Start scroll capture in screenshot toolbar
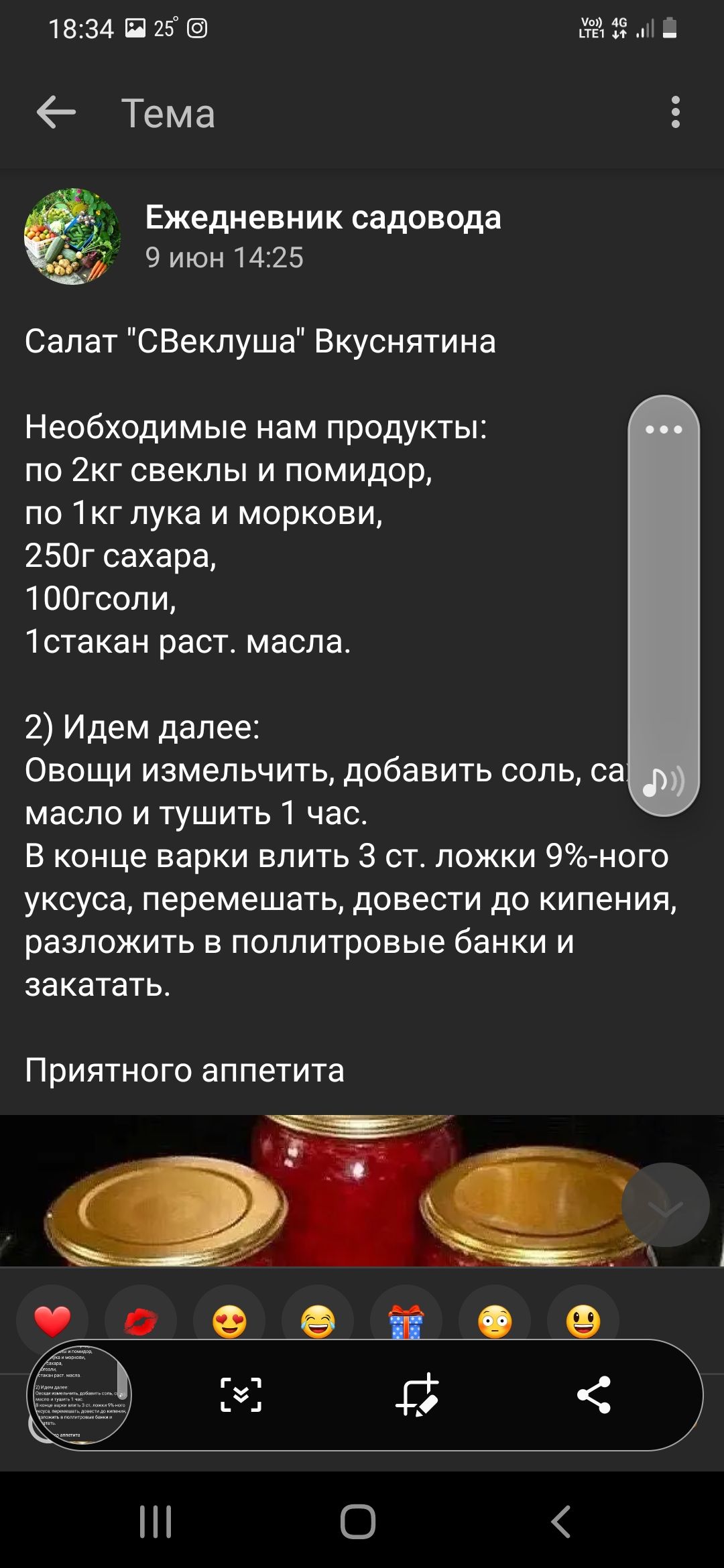Screen dimensions: 724x1568 point(241,1395)
